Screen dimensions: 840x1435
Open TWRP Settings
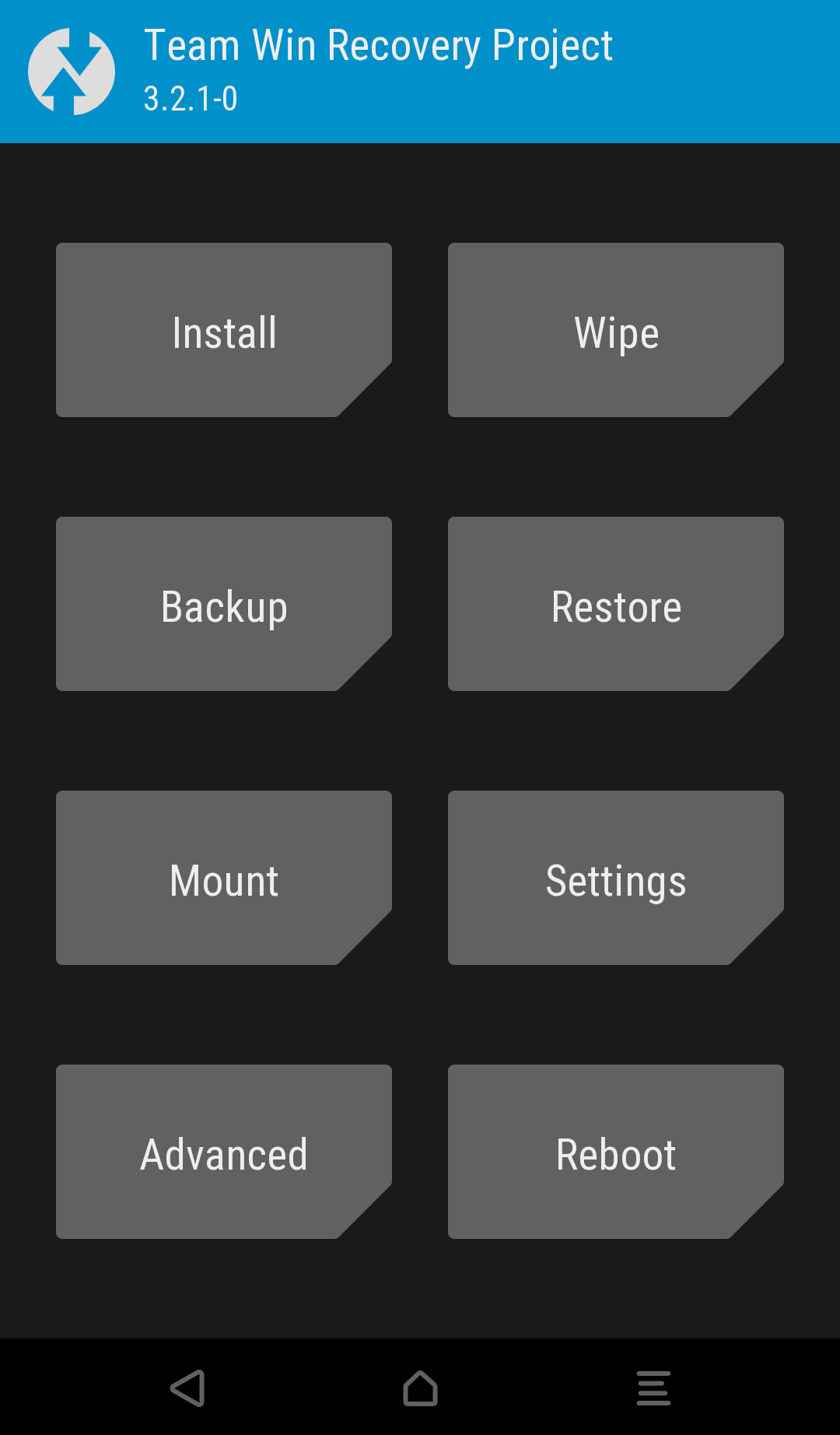[x=615, y=879]
